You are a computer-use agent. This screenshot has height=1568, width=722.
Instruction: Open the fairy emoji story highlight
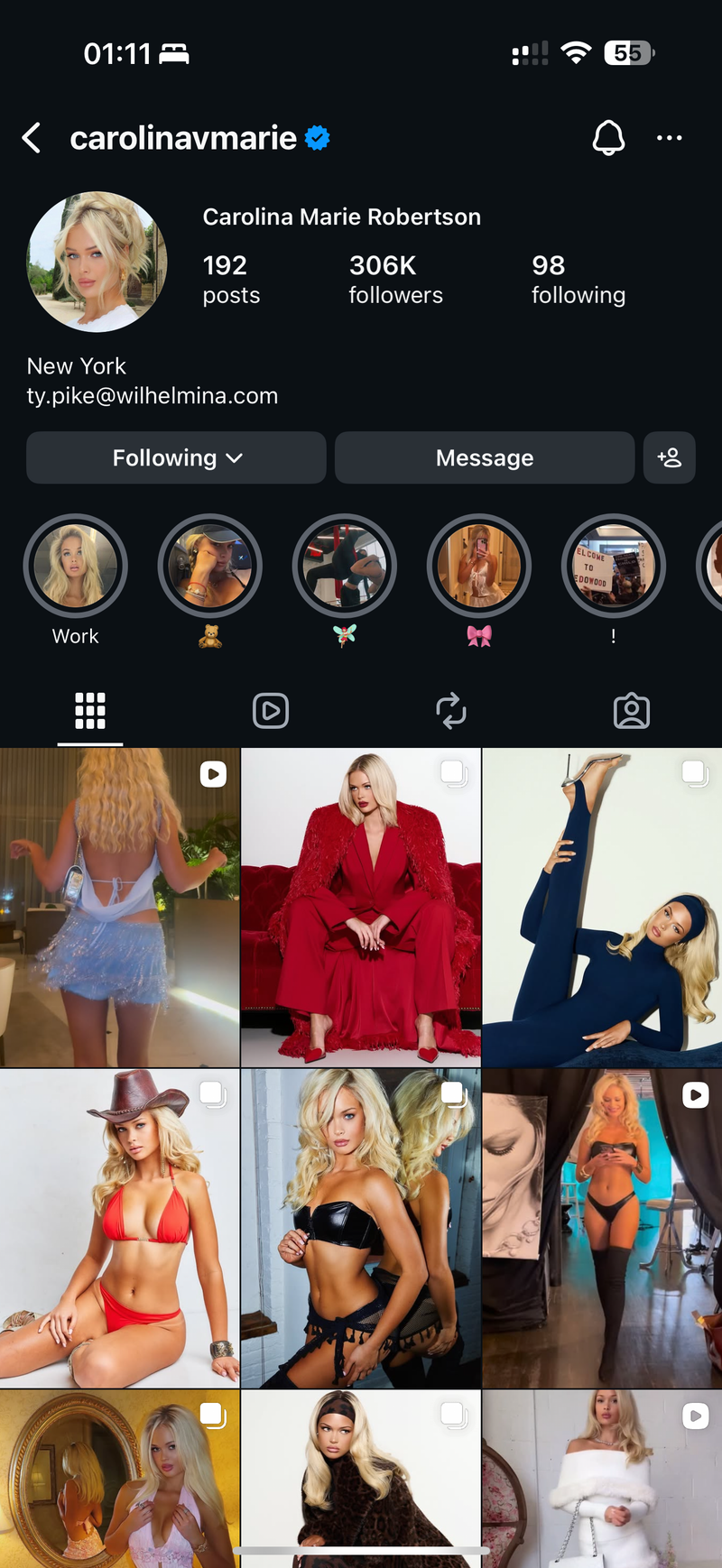click(x=345, y=567)
